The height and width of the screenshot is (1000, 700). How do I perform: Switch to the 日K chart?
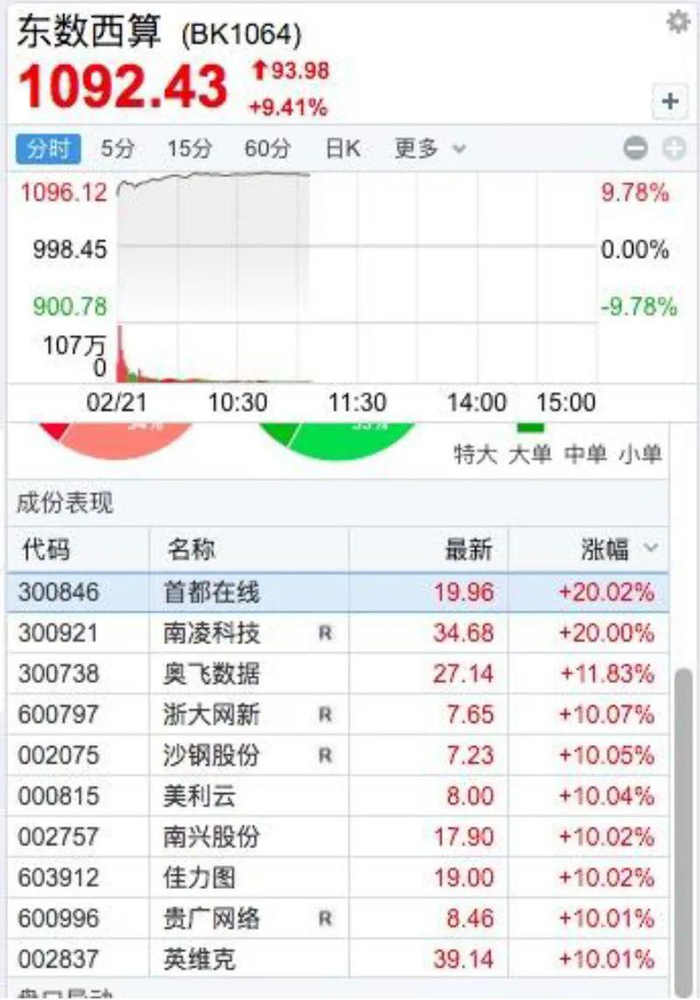pyautogui.click(x=342, y=149)
